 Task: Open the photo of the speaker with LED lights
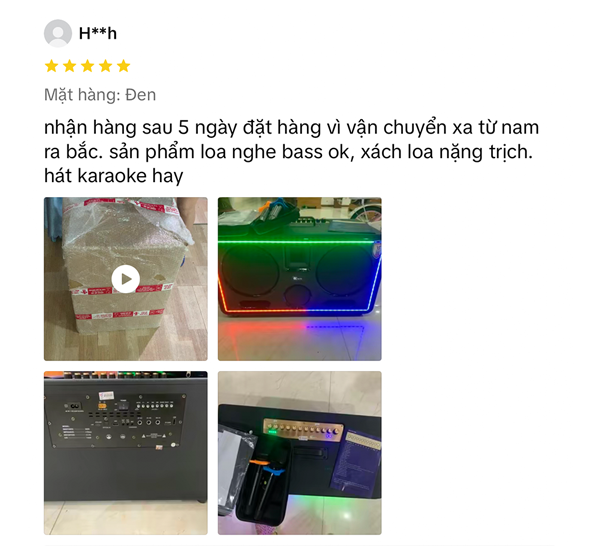tap(299, 279)
